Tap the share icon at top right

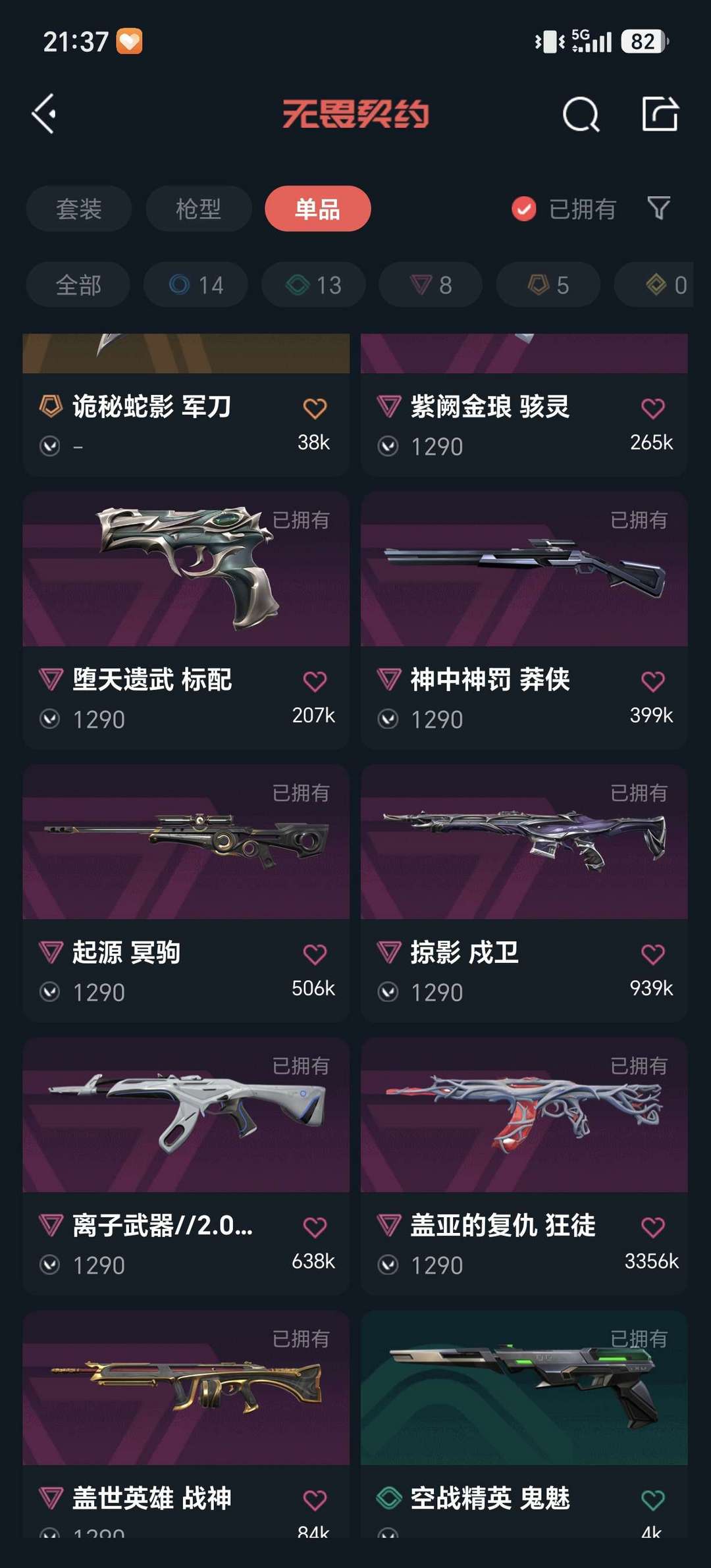660,114
